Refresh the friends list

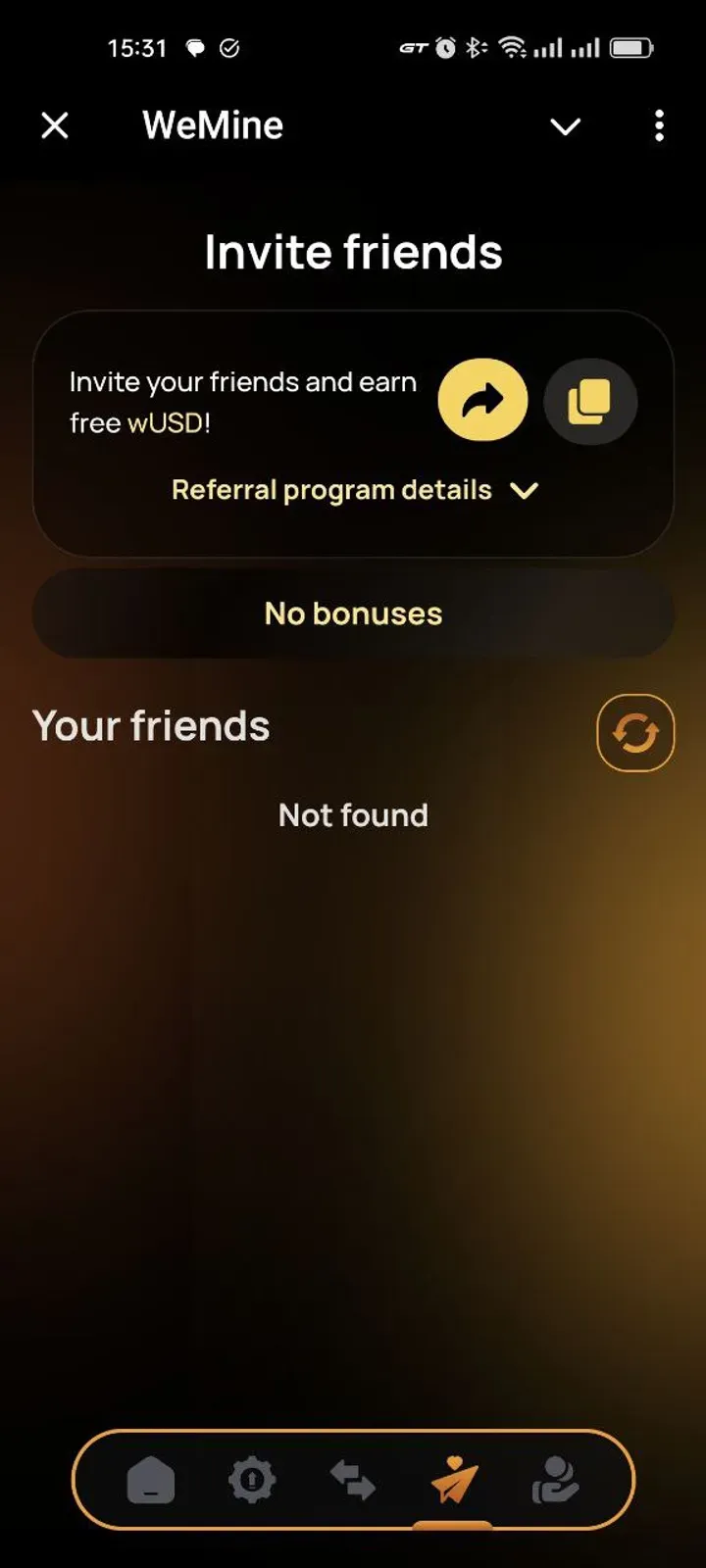(x=635, y=733)
